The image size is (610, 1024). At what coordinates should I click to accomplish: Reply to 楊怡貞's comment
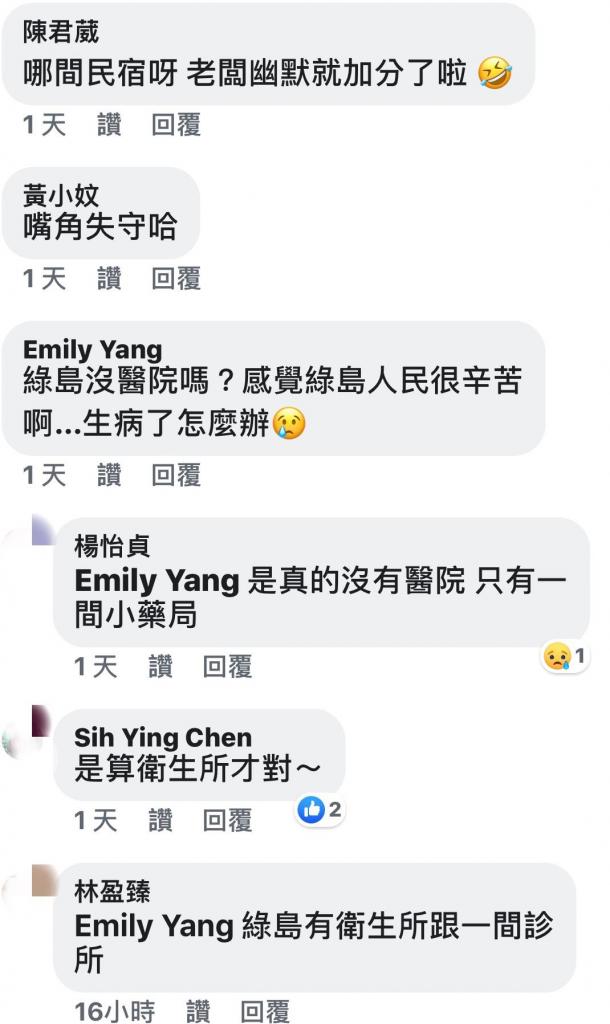[x=227, y=667]
